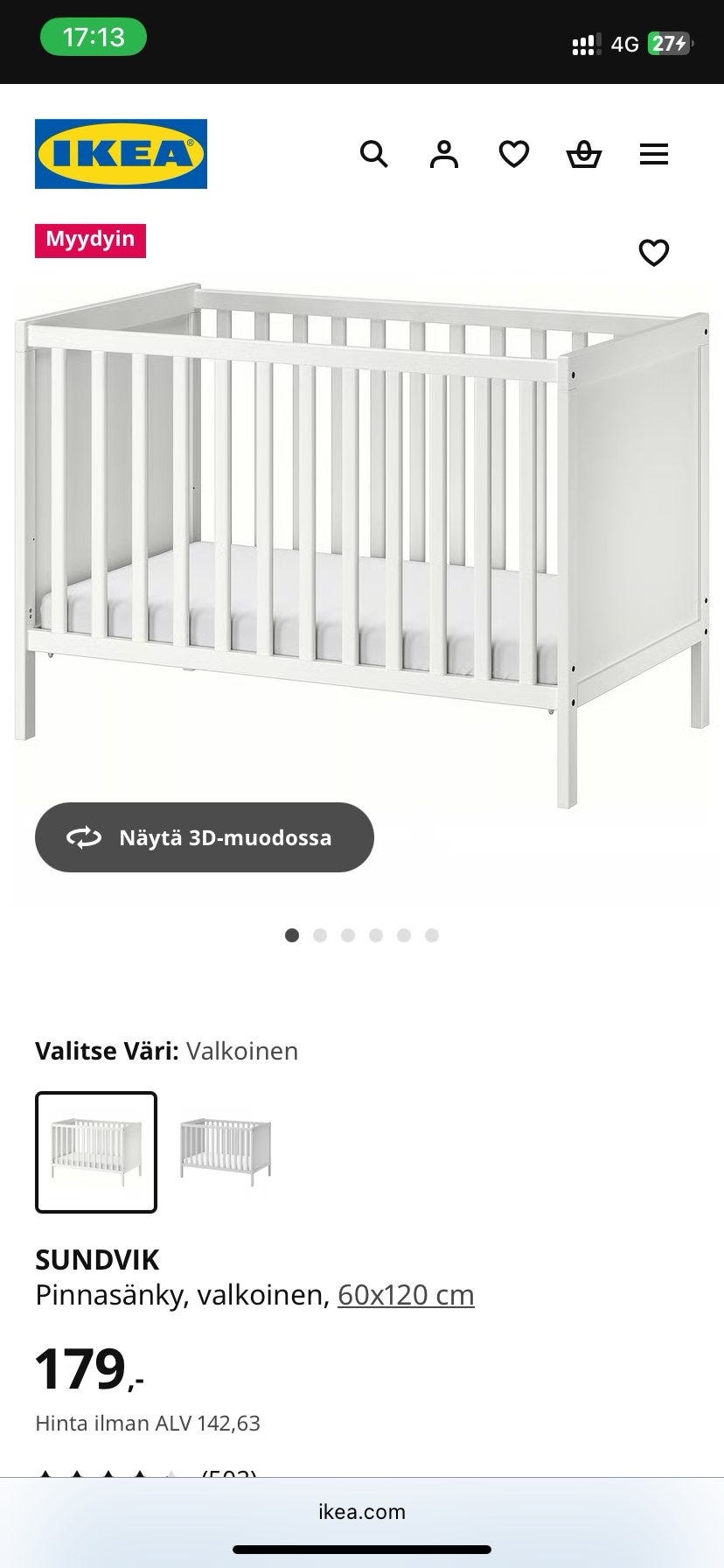Open the hamburger navigation menu

tap(654, 154)
